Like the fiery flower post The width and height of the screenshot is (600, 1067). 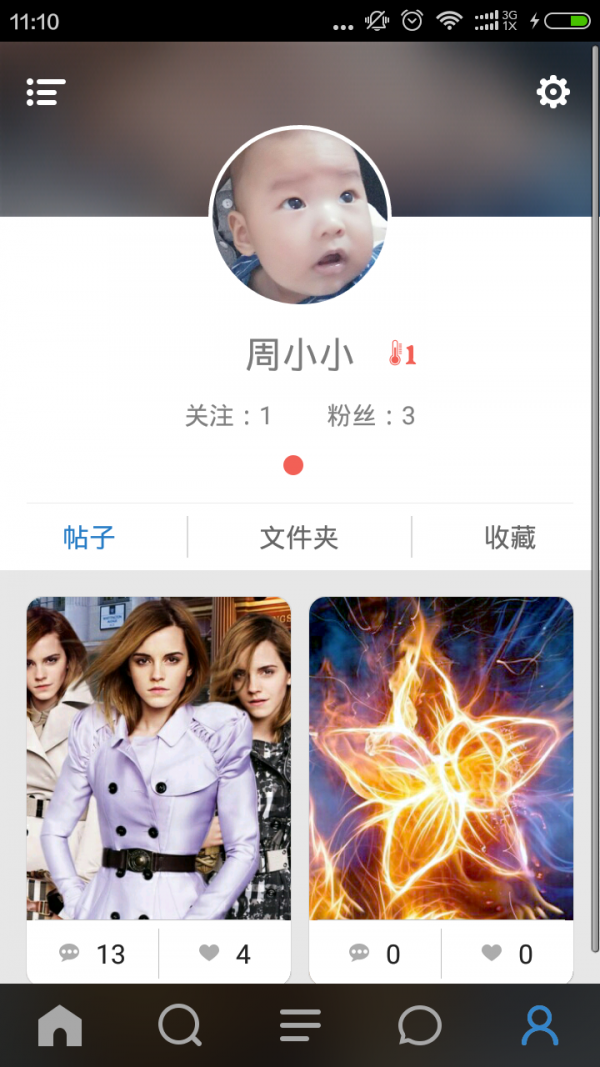coord(507,954)
